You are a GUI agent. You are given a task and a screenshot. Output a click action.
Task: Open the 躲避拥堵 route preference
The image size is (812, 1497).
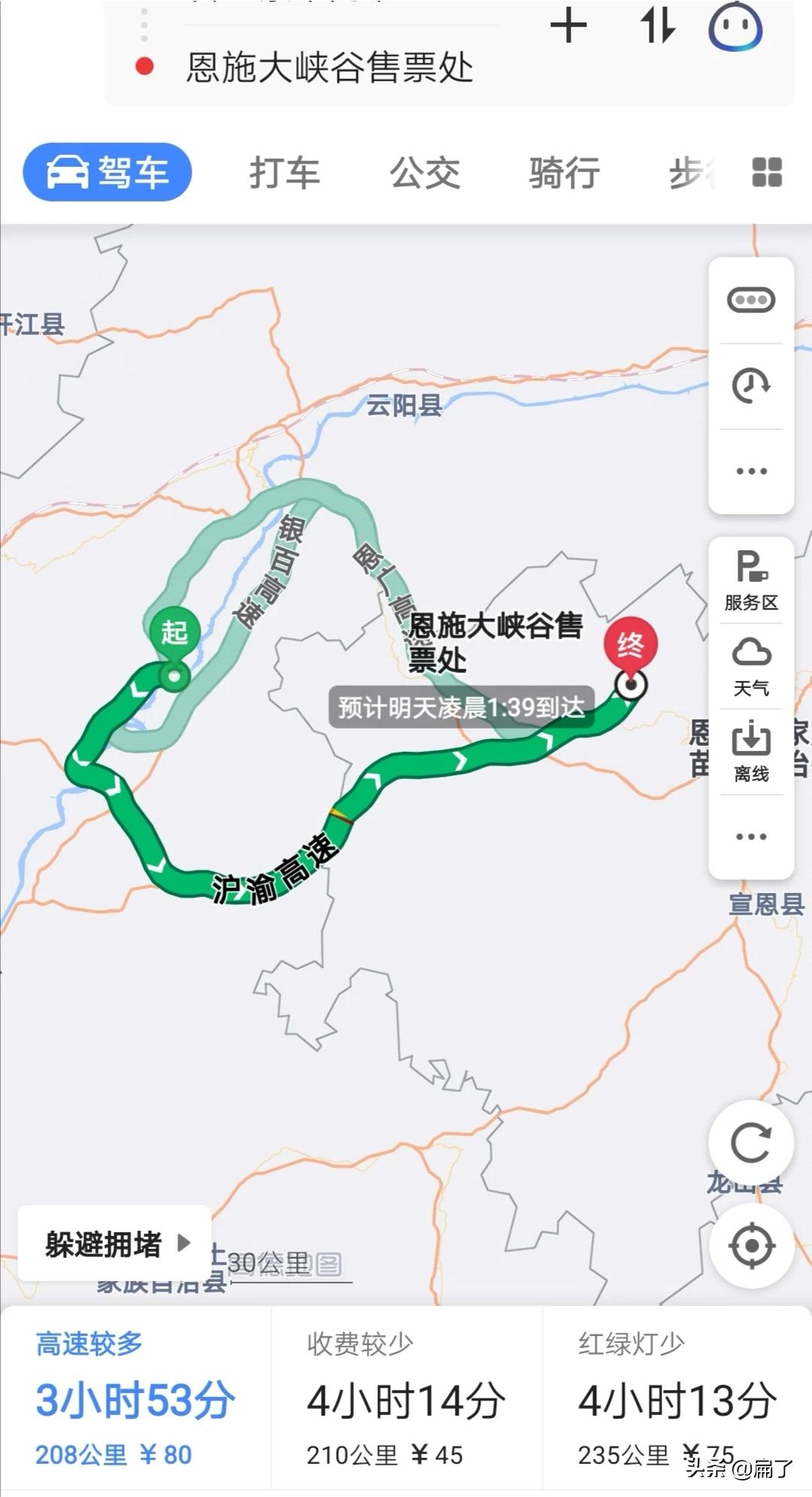coord(115,1244)
